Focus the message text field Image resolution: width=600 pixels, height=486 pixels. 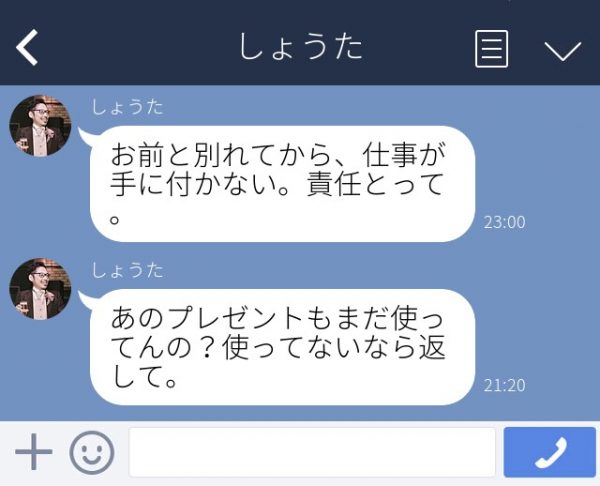(x=312, y=453)
